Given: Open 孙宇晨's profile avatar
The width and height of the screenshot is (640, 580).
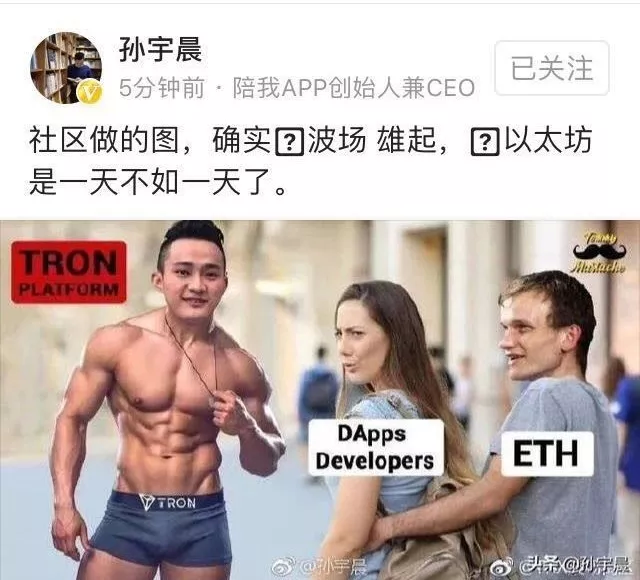Looking at the screenshot, I should click(66, 67).
